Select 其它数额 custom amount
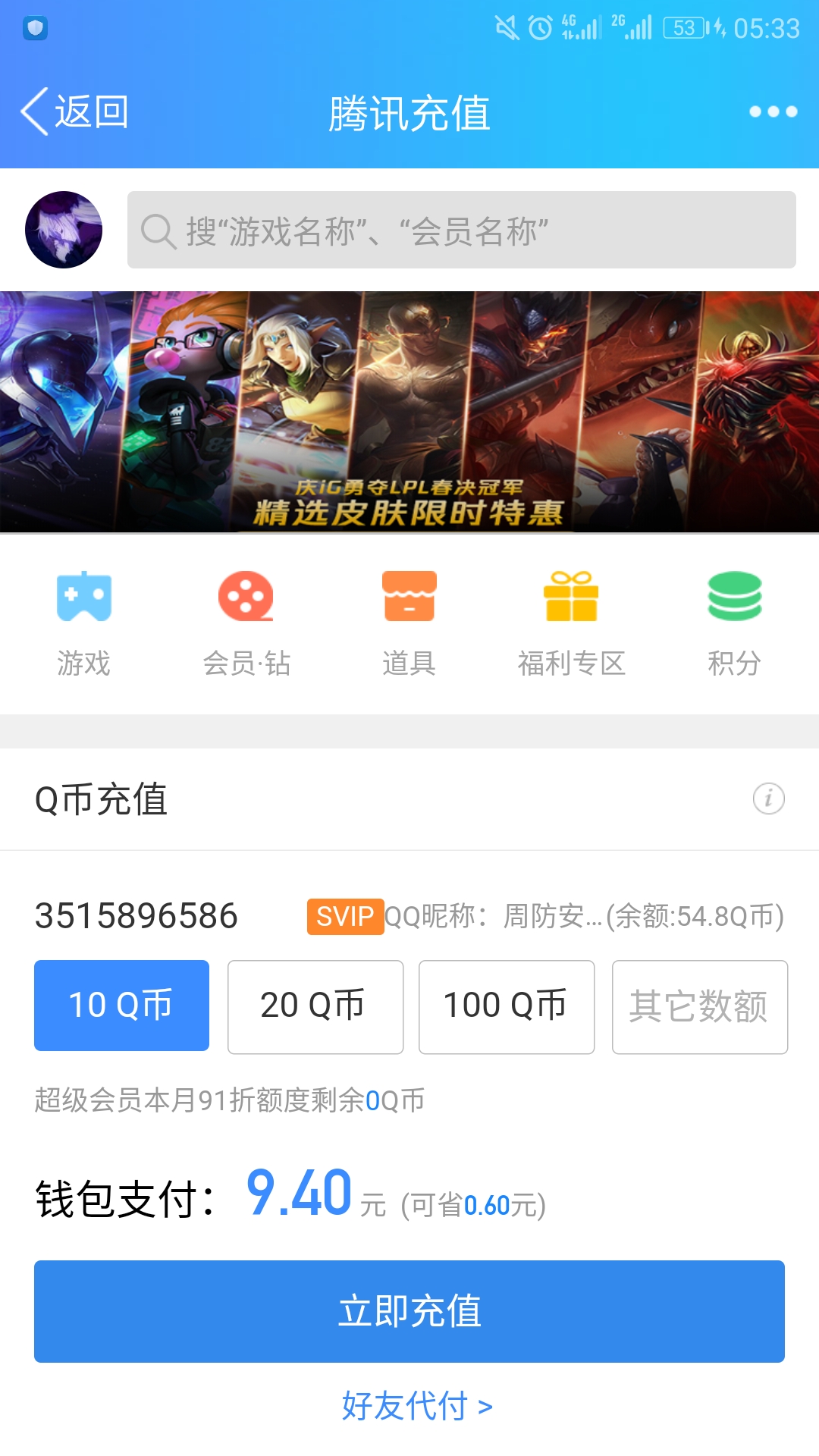 coord(698,1006)
